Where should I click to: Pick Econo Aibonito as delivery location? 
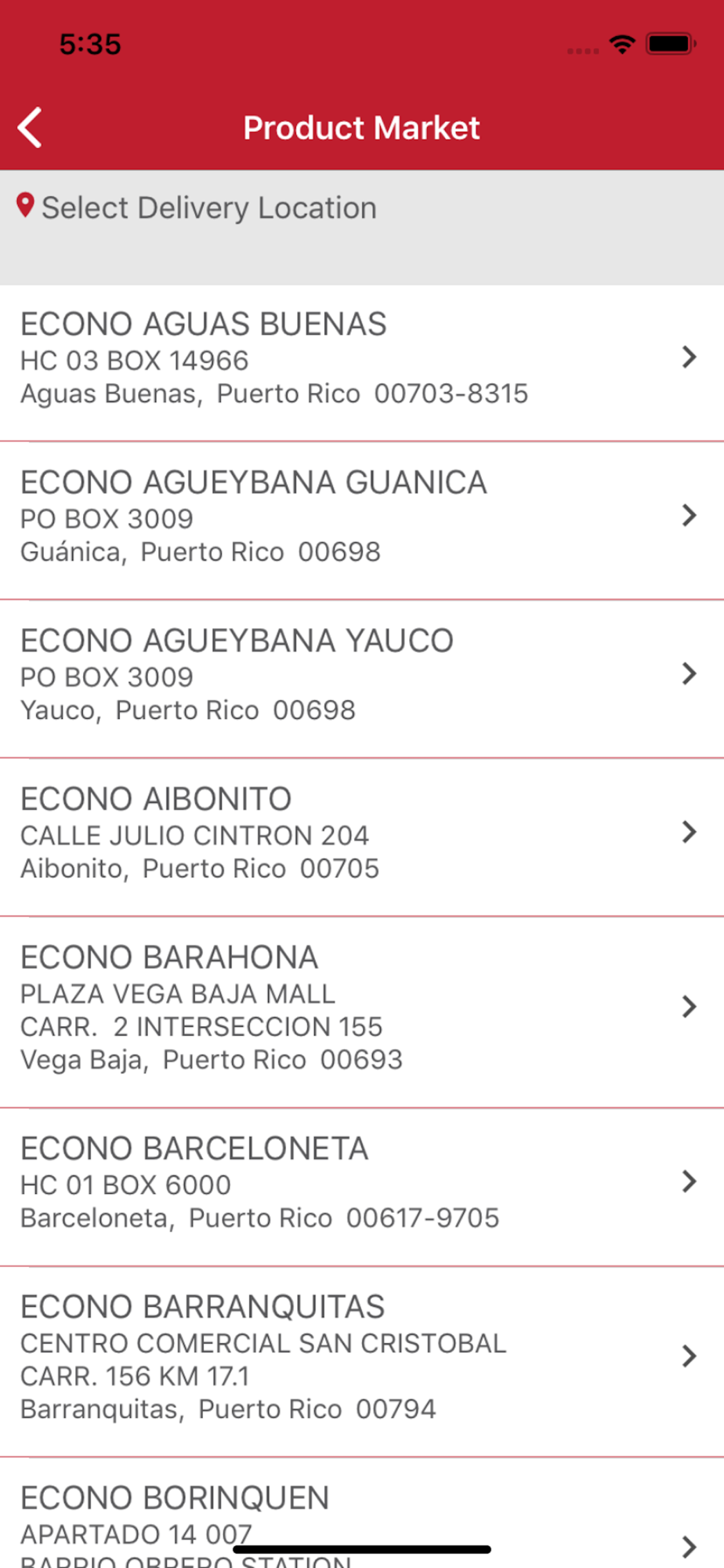[x=362, y=838]
